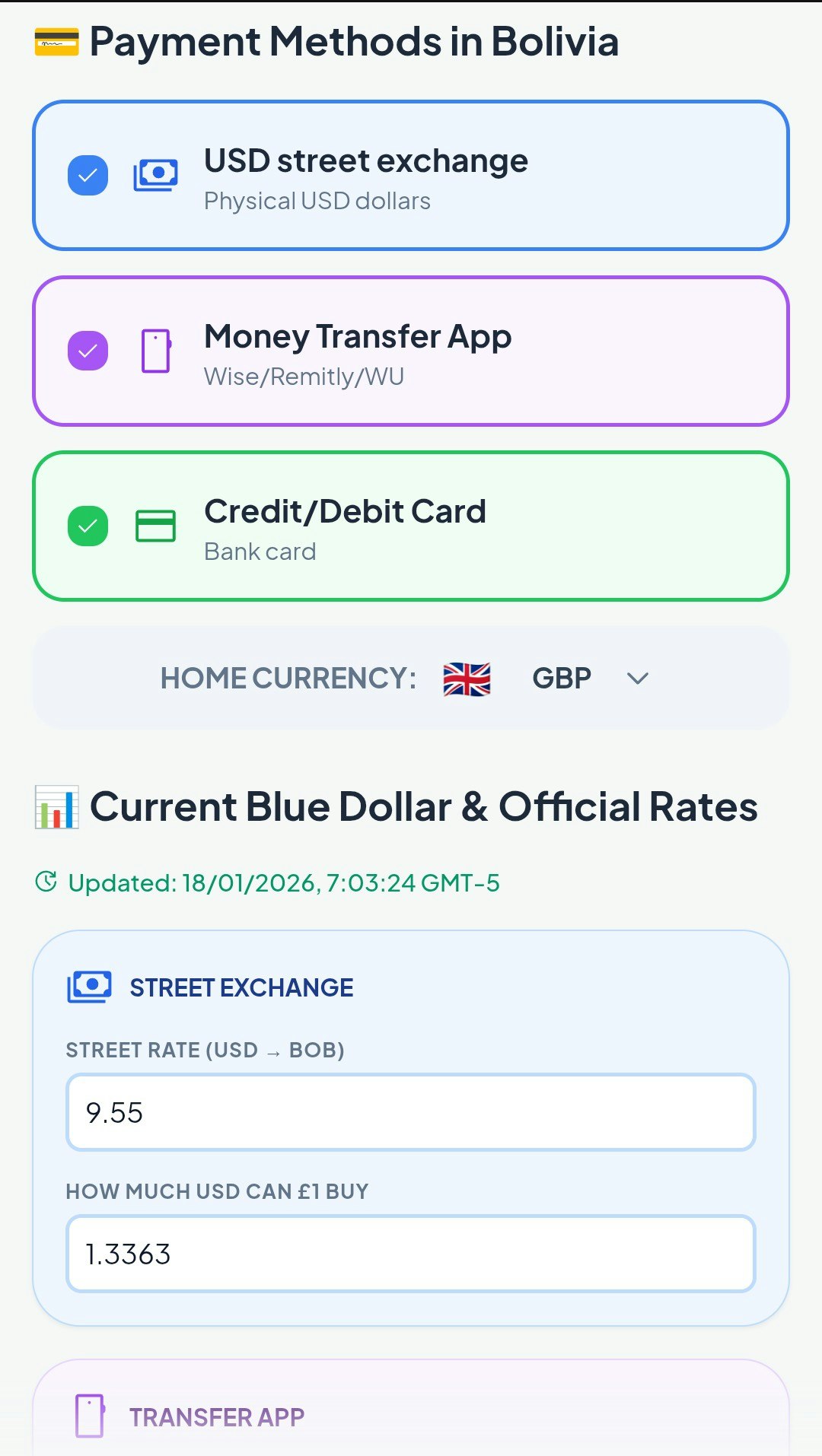
Task: Click the payment card icon in the header
Action: point(55,41)
